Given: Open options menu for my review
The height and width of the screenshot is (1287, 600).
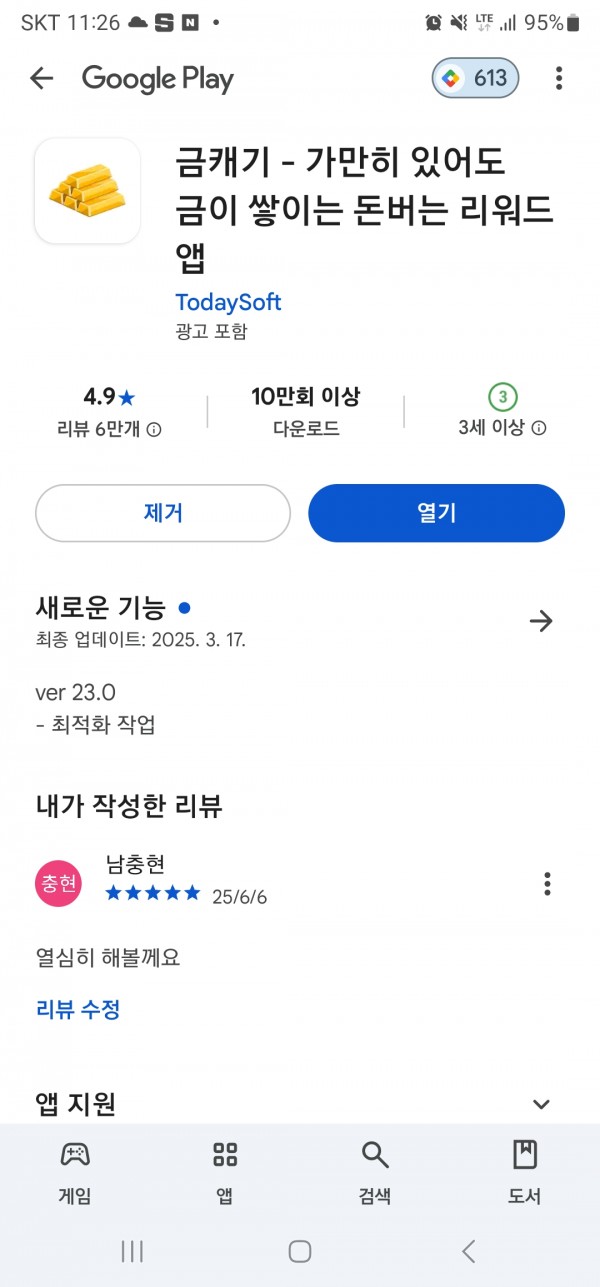Looking at the screenshot, I should click(x=547, y=884).
